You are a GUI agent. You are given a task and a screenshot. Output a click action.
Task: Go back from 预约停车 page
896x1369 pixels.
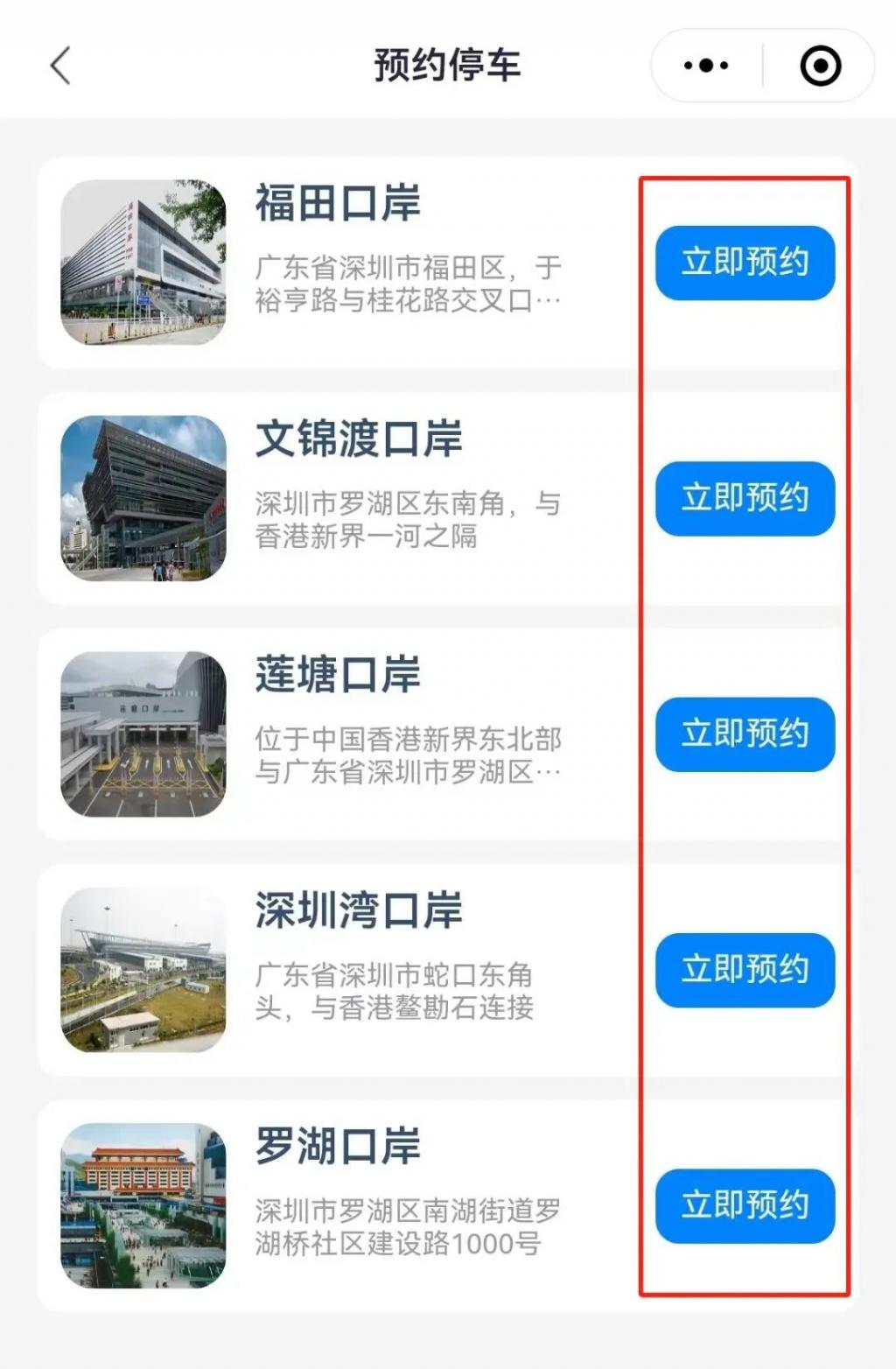(59, 66)
